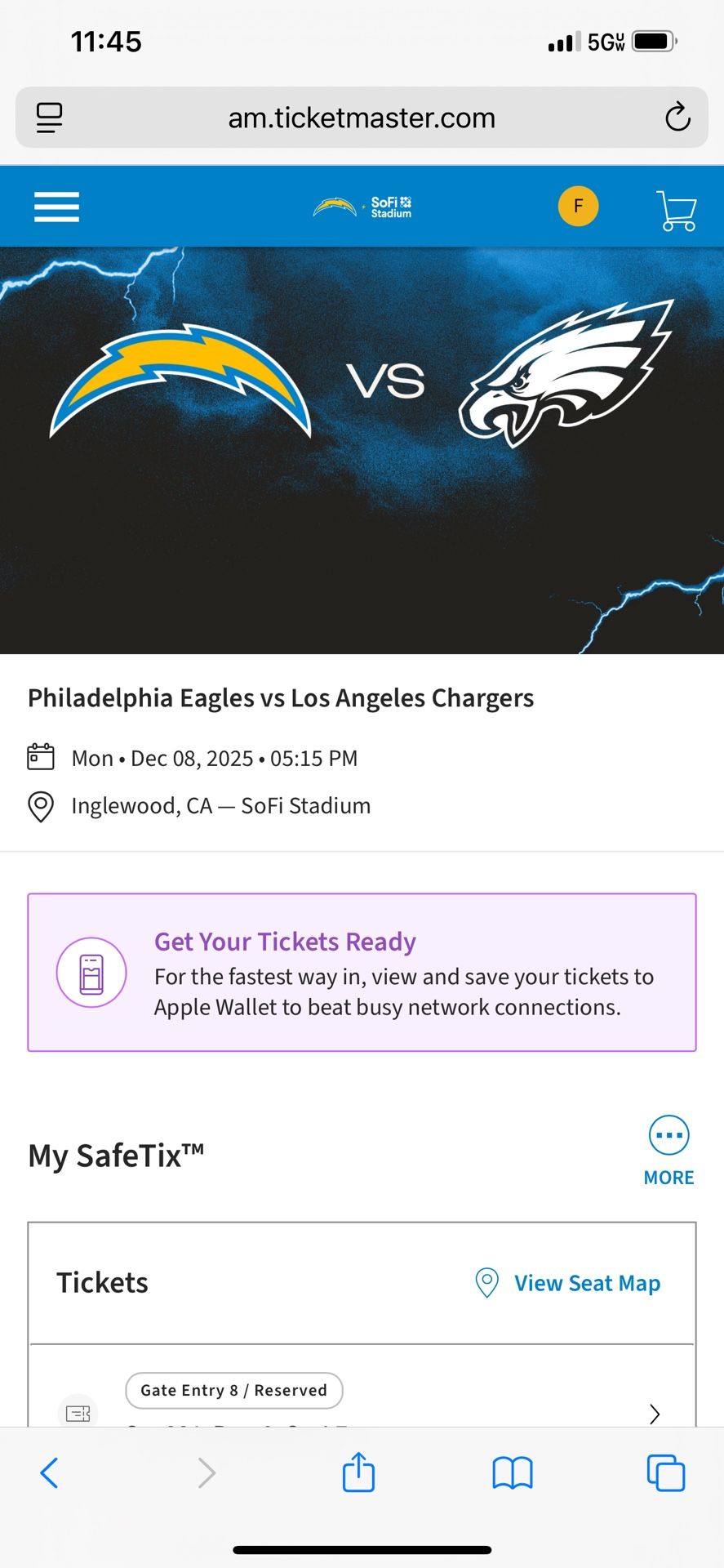Open Safari's page display options icon
The height and width of the screenshot is (1568, 724).
(48, 117)
